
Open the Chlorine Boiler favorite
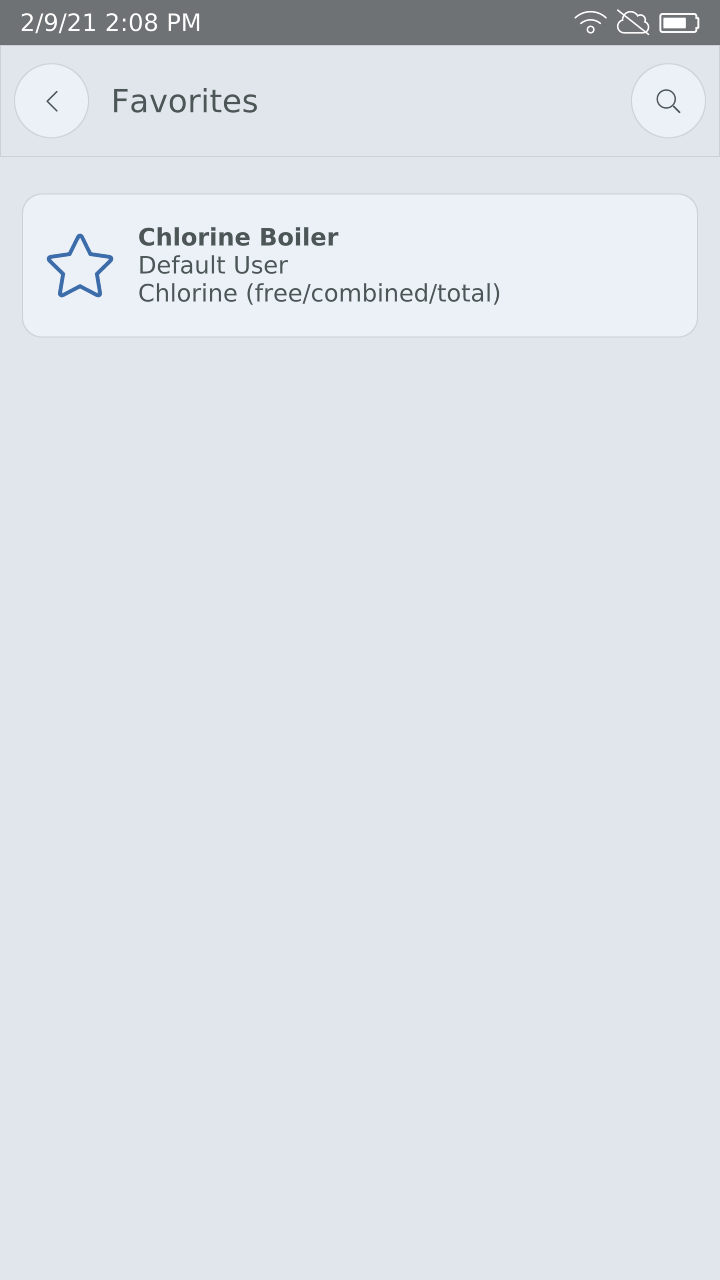click(x=400, y=265)
